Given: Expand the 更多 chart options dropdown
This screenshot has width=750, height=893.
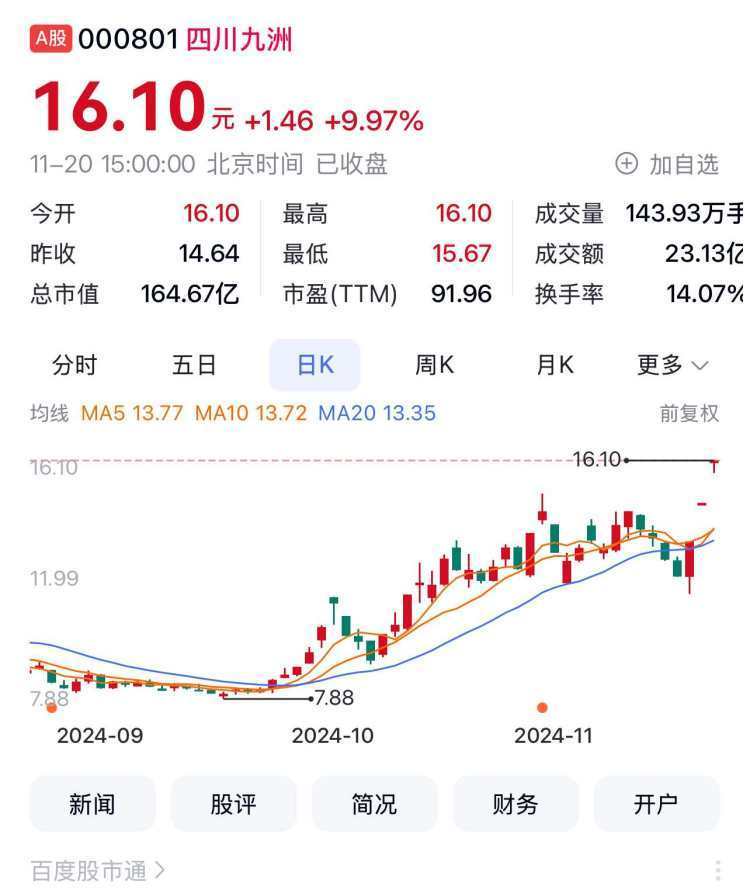Looking at the screenshot, I should pos(672,365).
